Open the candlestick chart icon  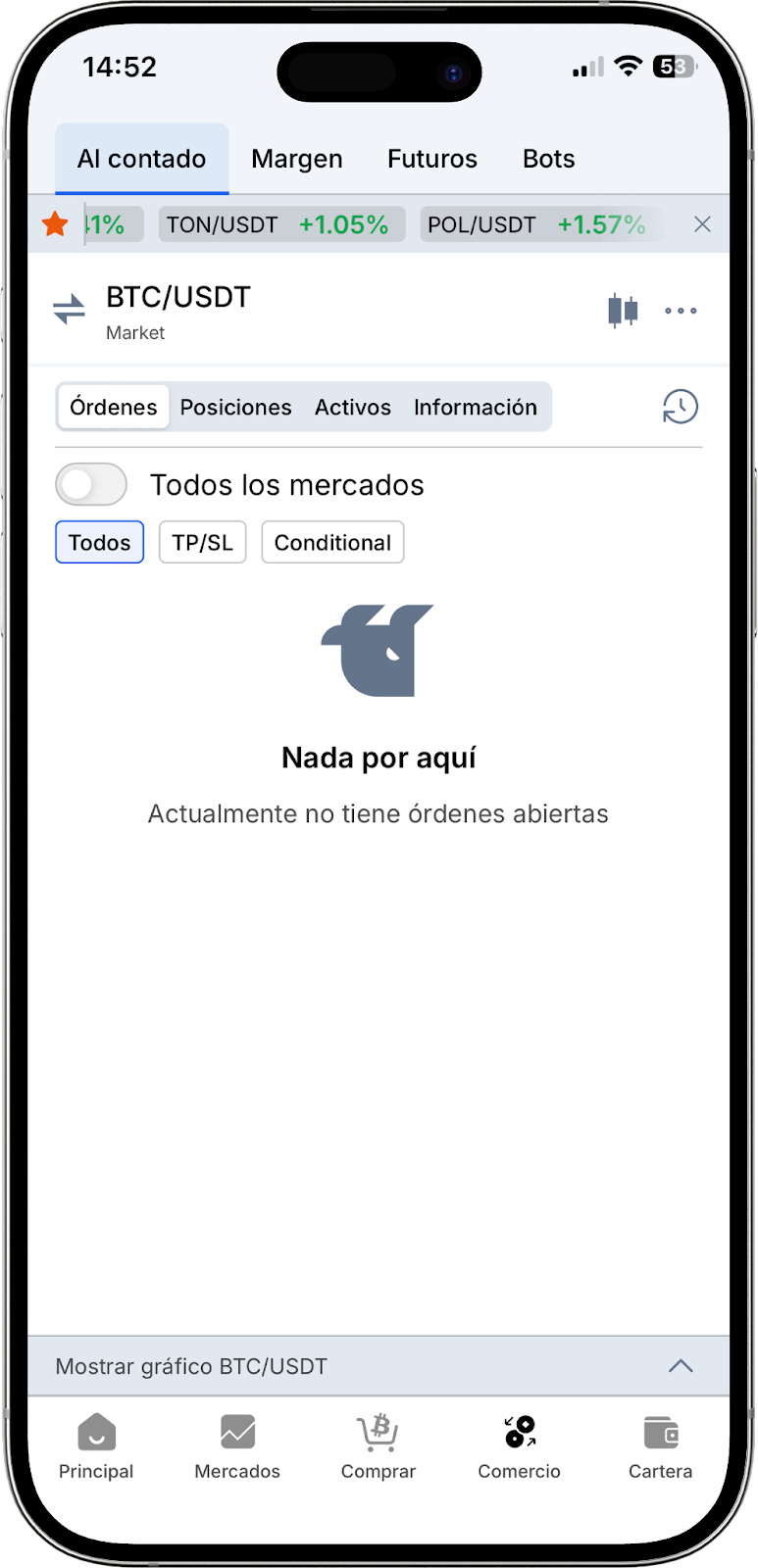coord(623,311)
